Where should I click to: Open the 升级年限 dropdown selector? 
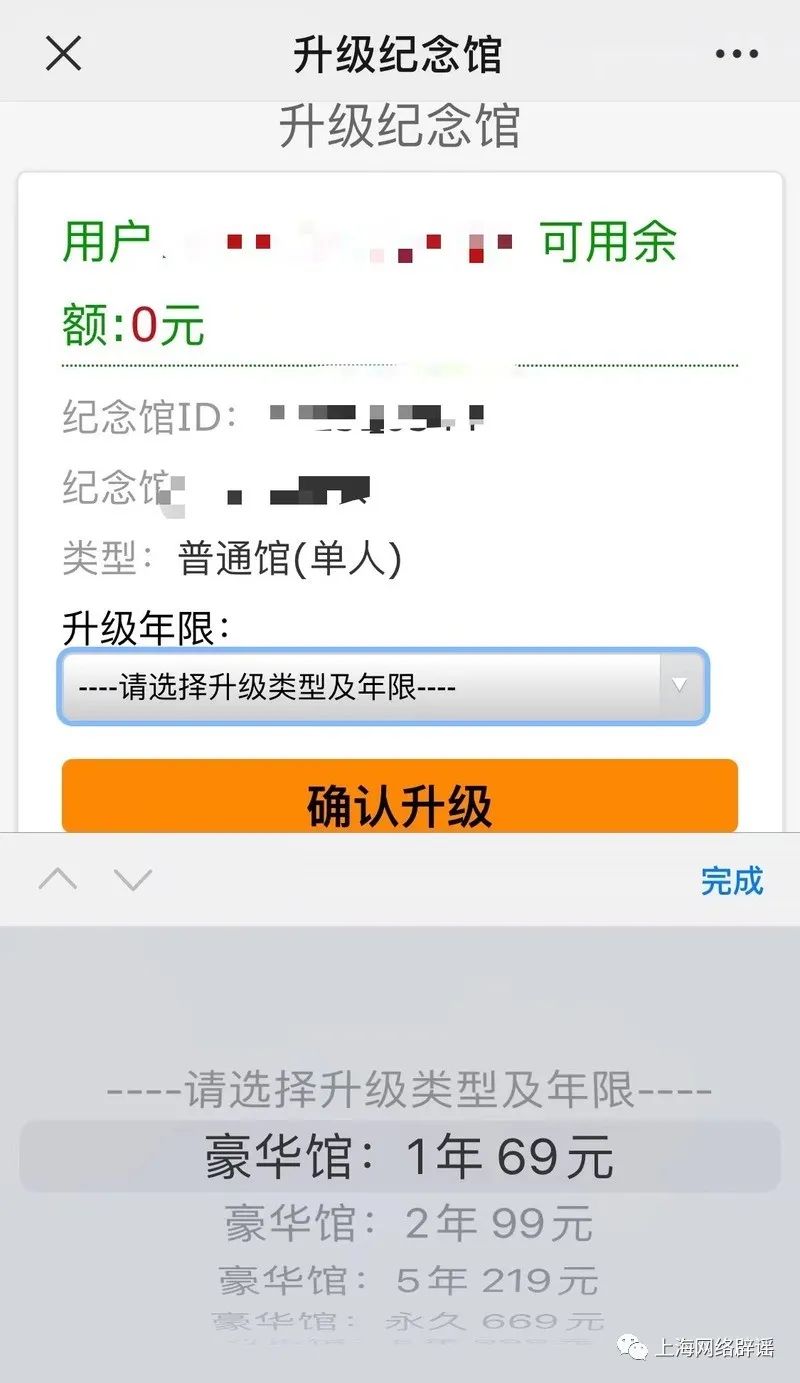[x=384, y=686]
